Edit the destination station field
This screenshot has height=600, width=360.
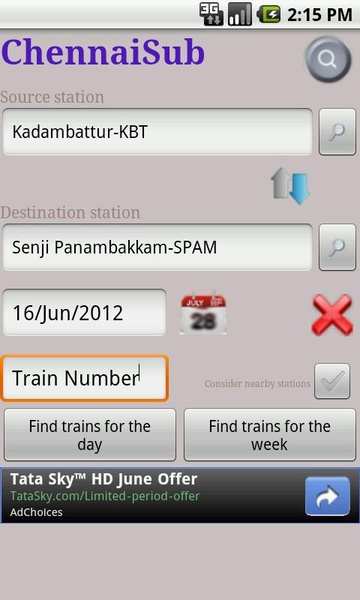[x=158, y=247]
